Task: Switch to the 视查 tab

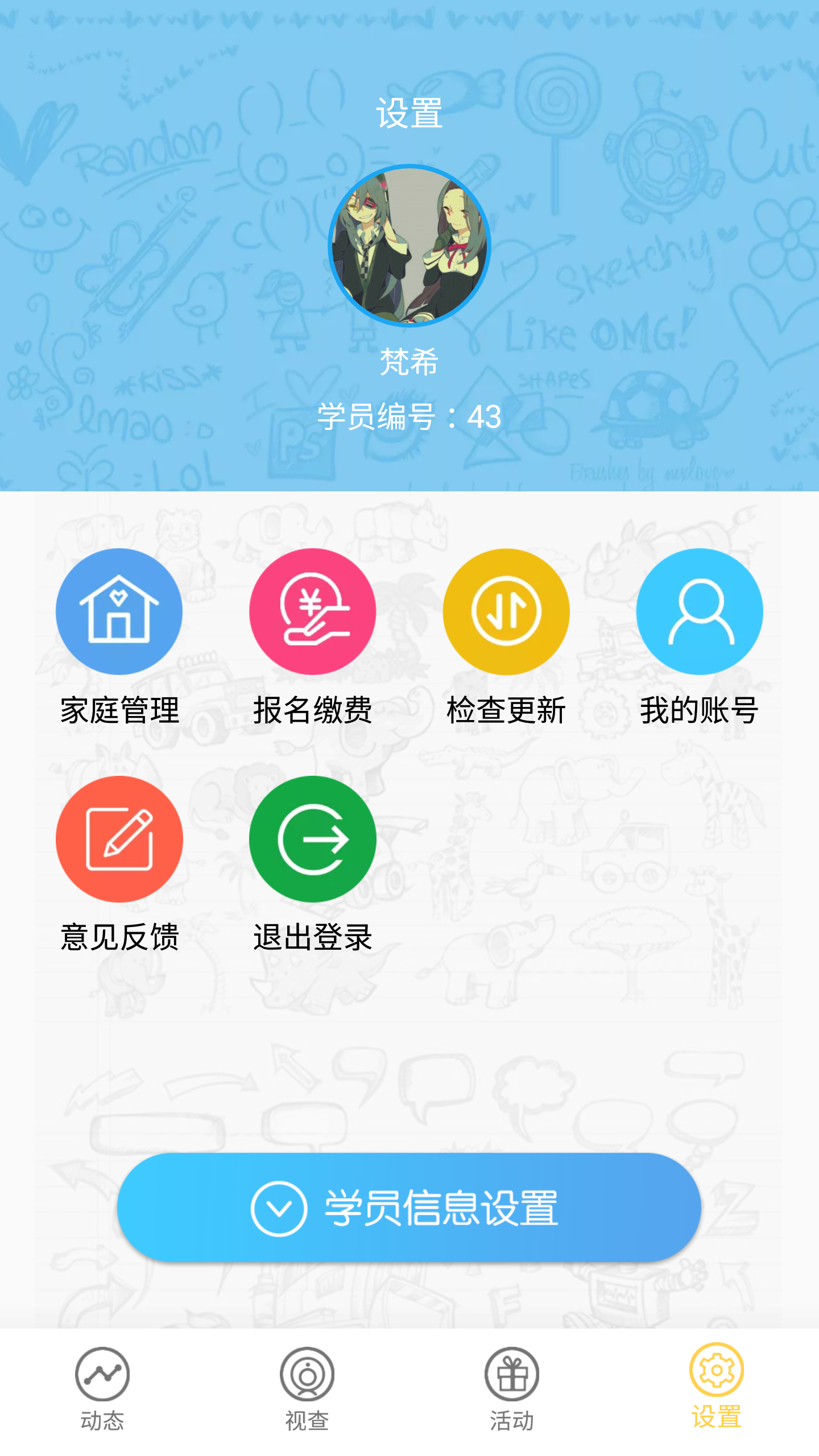Action: (307, 1388)
